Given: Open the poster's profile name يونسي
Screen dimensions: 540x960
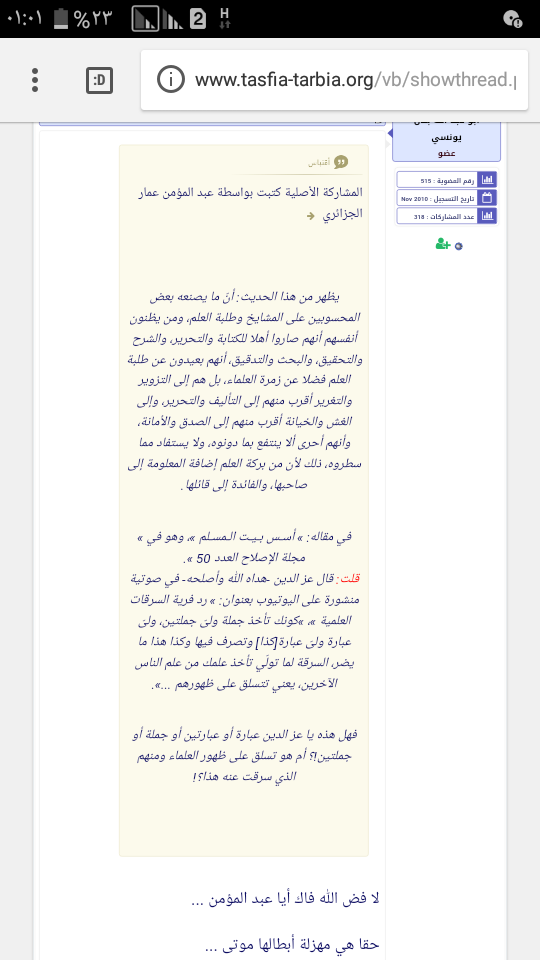Looking at the screenshot, I should click(446, 138).
